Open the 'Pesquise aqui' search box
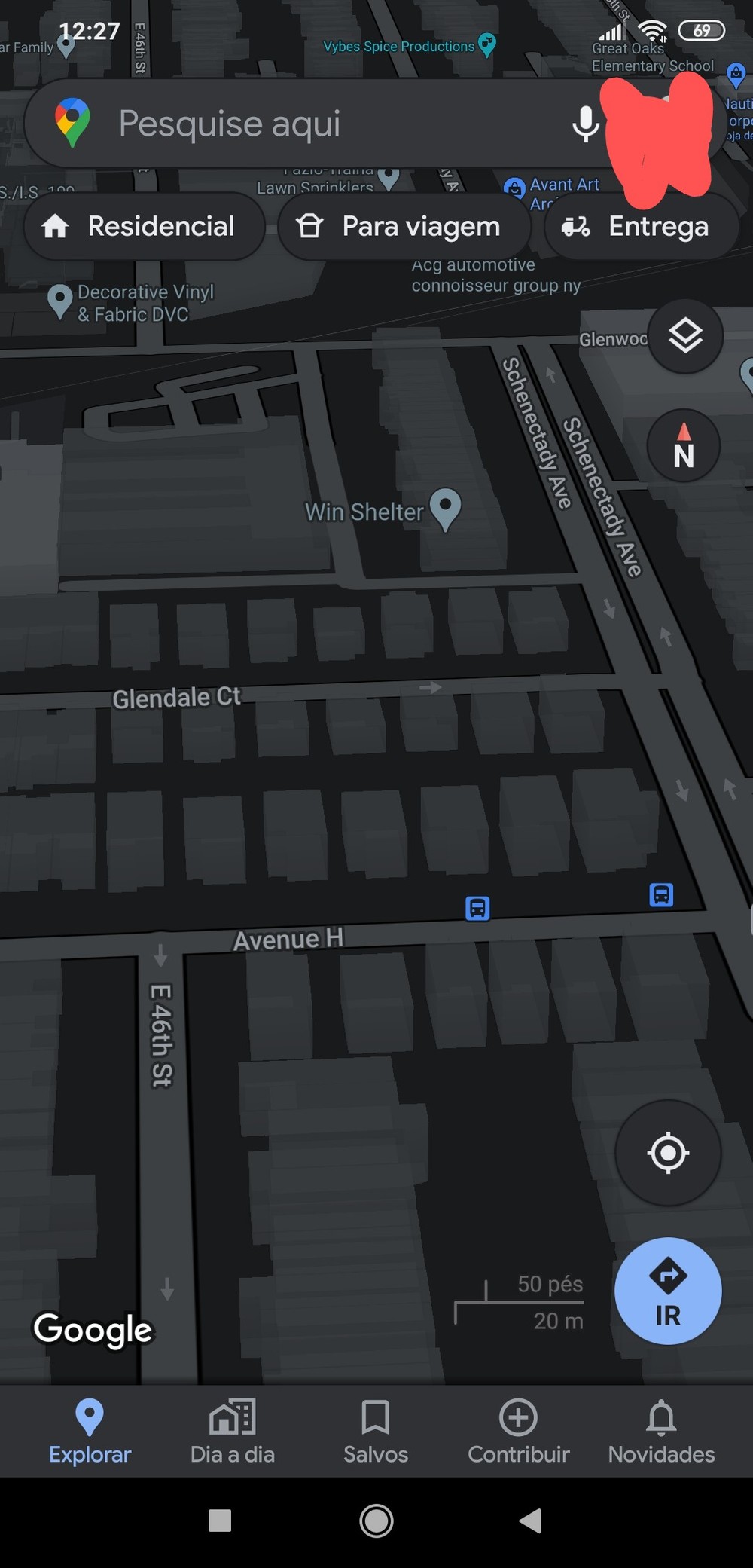 pos(301,124)
